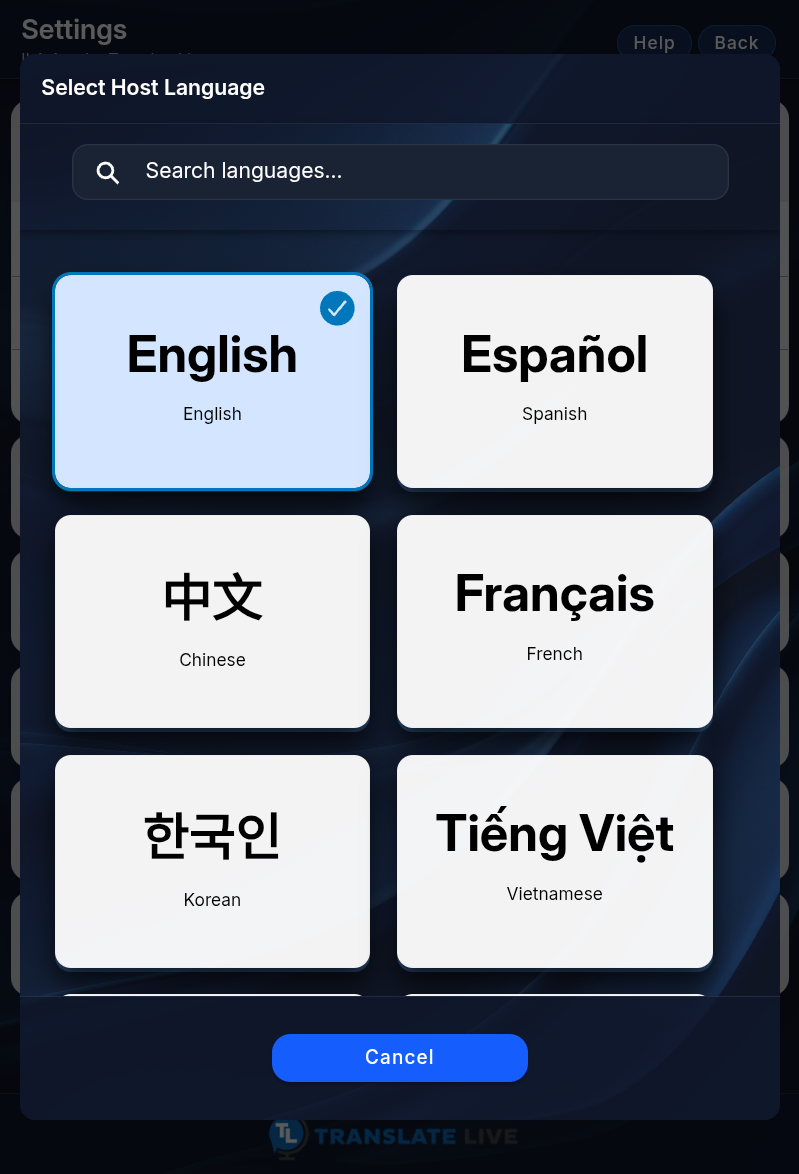
Task: Dismiss the dialog with Cancel
Action: (x=400, y=1057)
